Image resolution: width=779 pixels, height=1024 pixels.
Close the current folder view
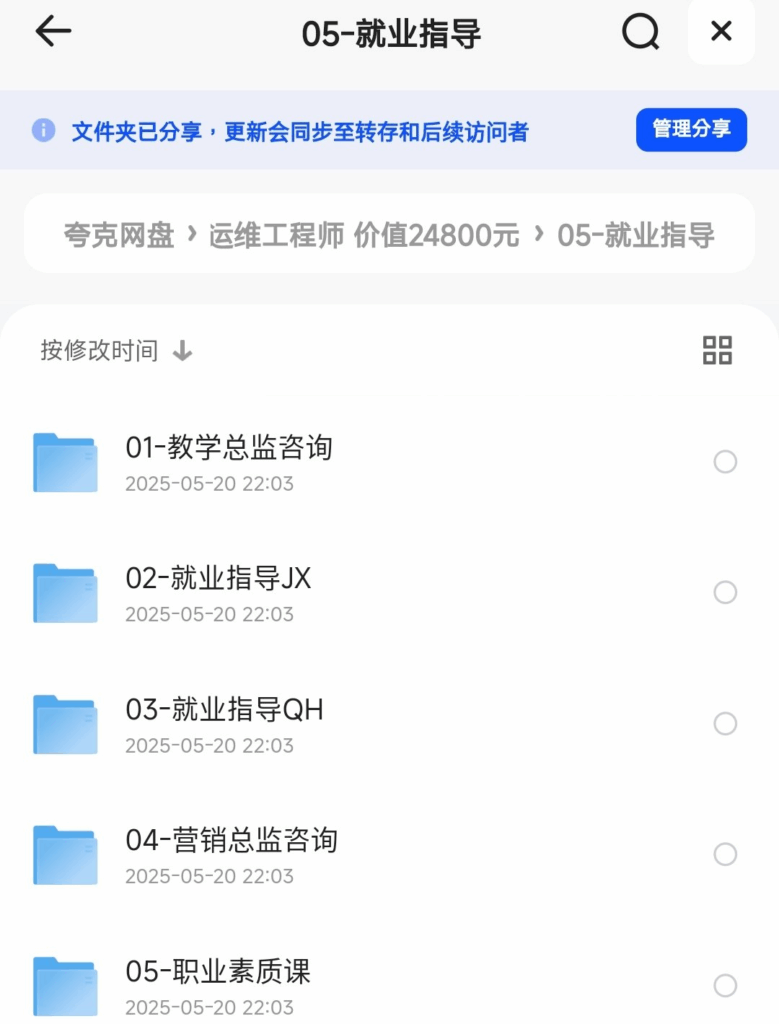pos(721,31)
